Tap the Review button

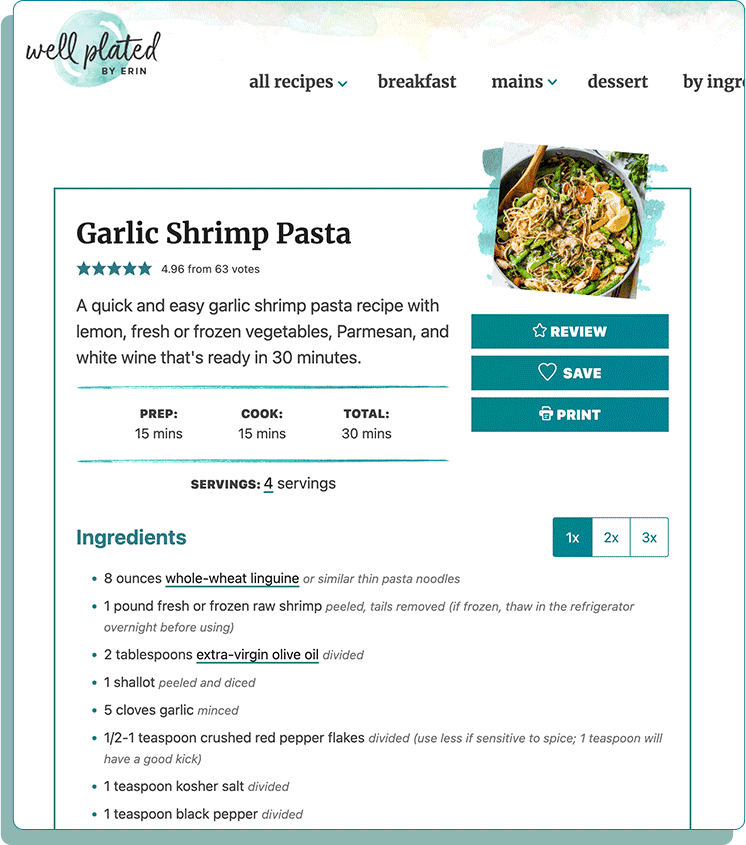click(569, 331)
